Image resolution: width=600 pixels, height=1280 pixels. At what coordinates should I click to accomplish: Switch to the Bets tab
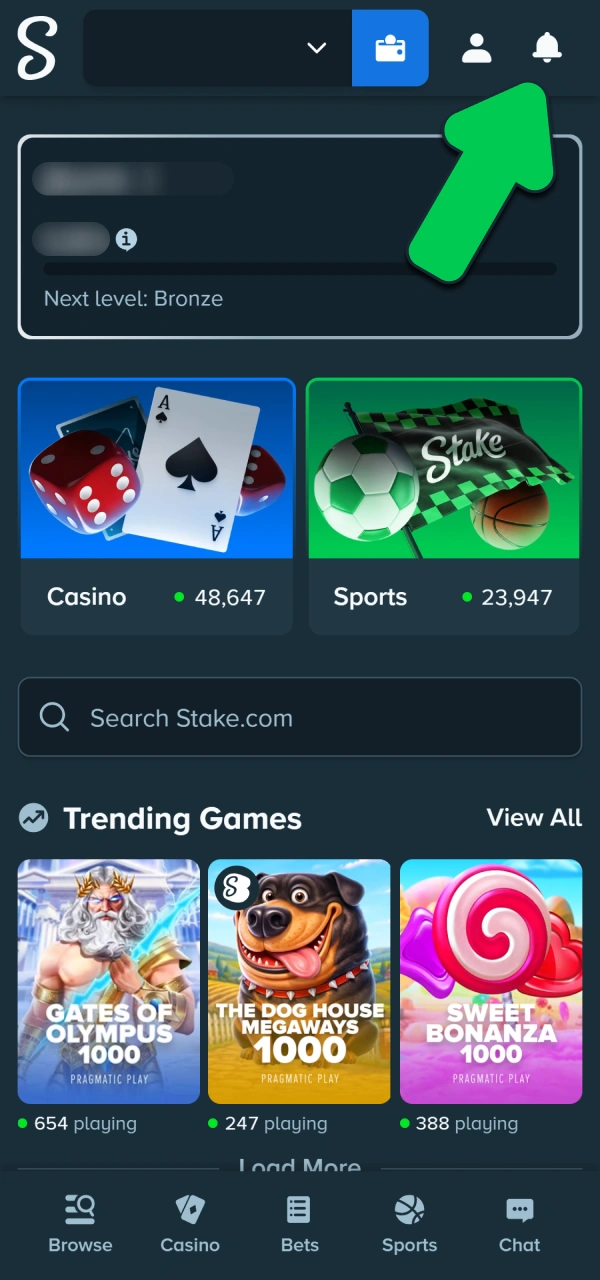coord(299,1225)
